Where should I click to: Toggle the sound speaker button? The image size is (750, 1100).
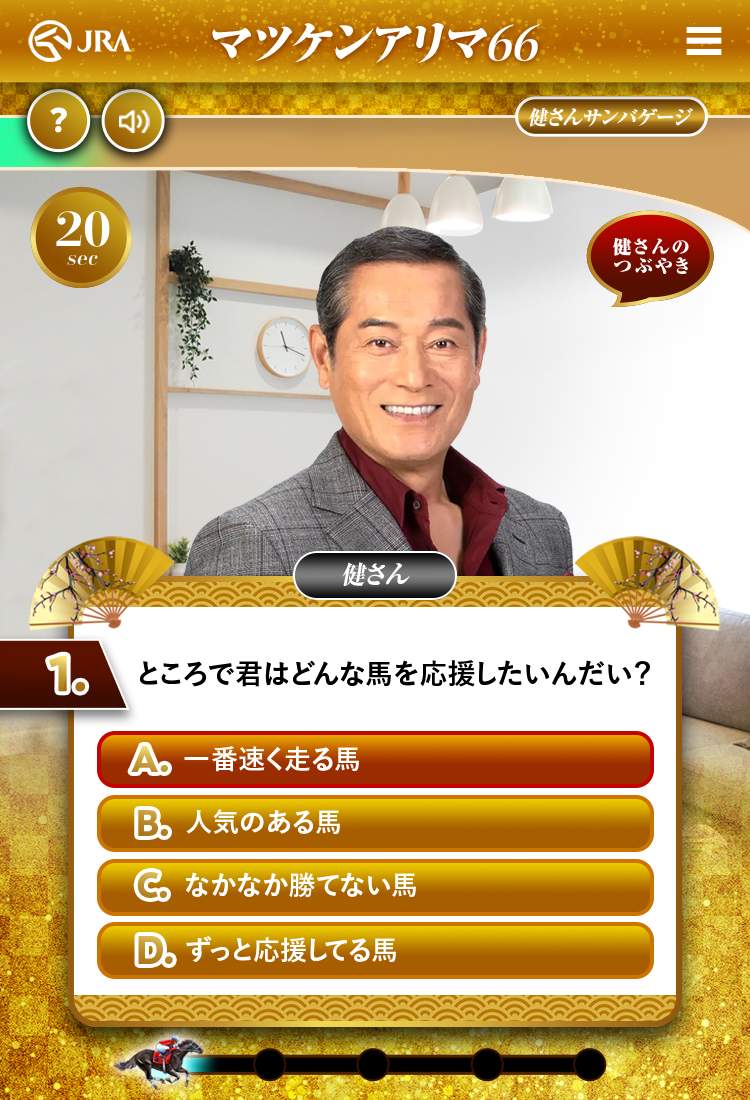(133, 122)
